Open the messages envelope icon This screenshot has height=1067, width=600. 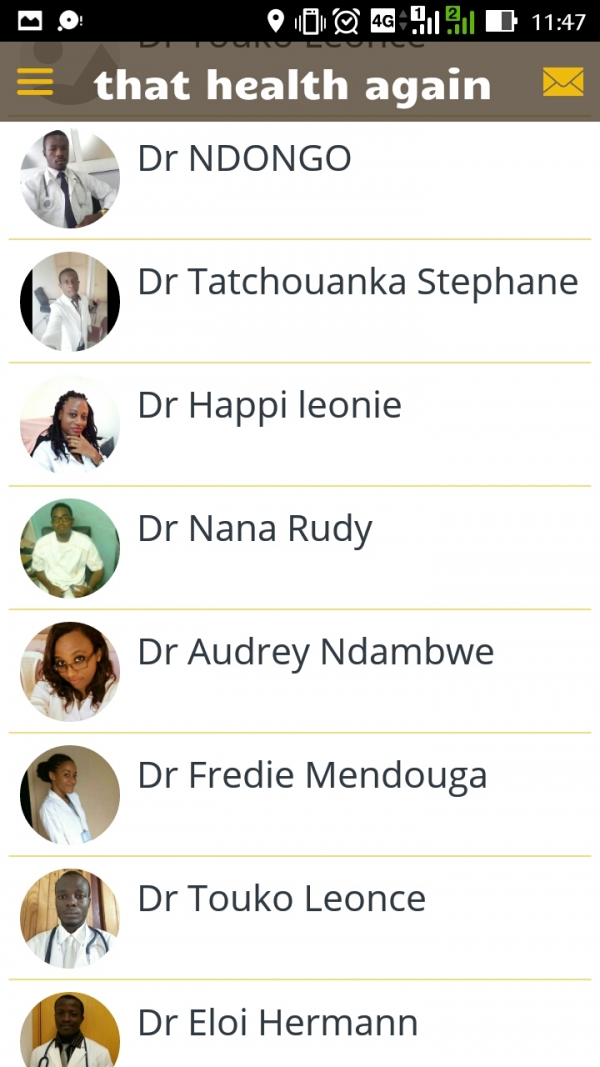point(563,83)
